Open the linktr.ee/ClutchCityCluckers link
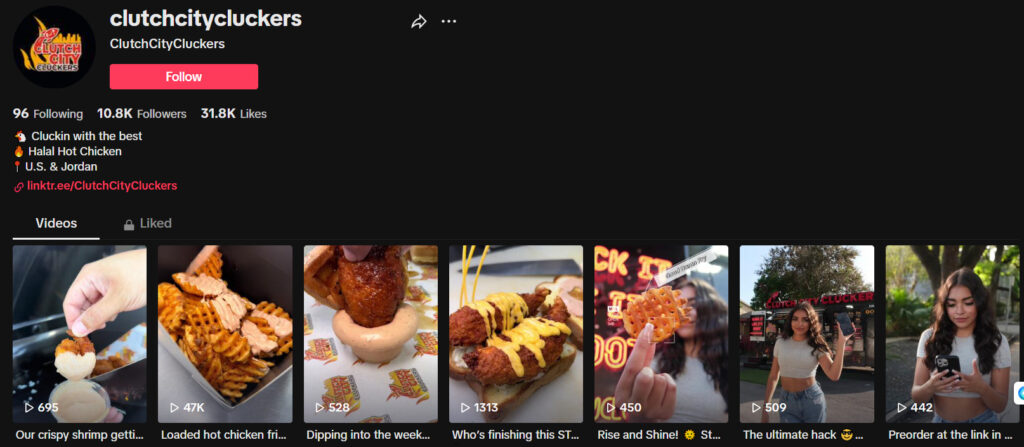 coord(103,186)
